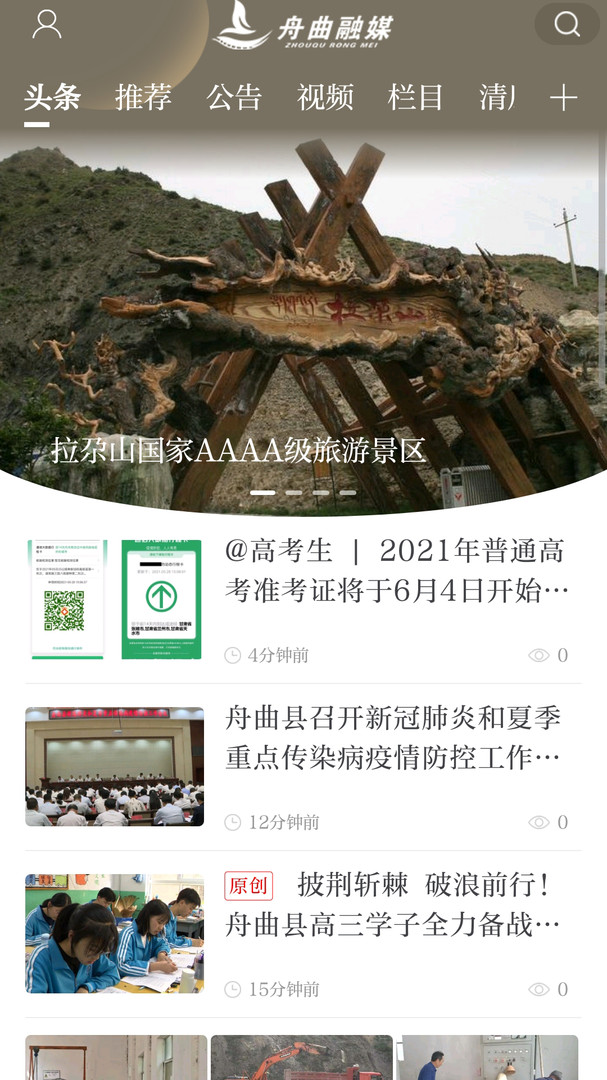Switch to the 公告 tab
This screenshot has height=1080, width=607.
click(x=234, y=97)
